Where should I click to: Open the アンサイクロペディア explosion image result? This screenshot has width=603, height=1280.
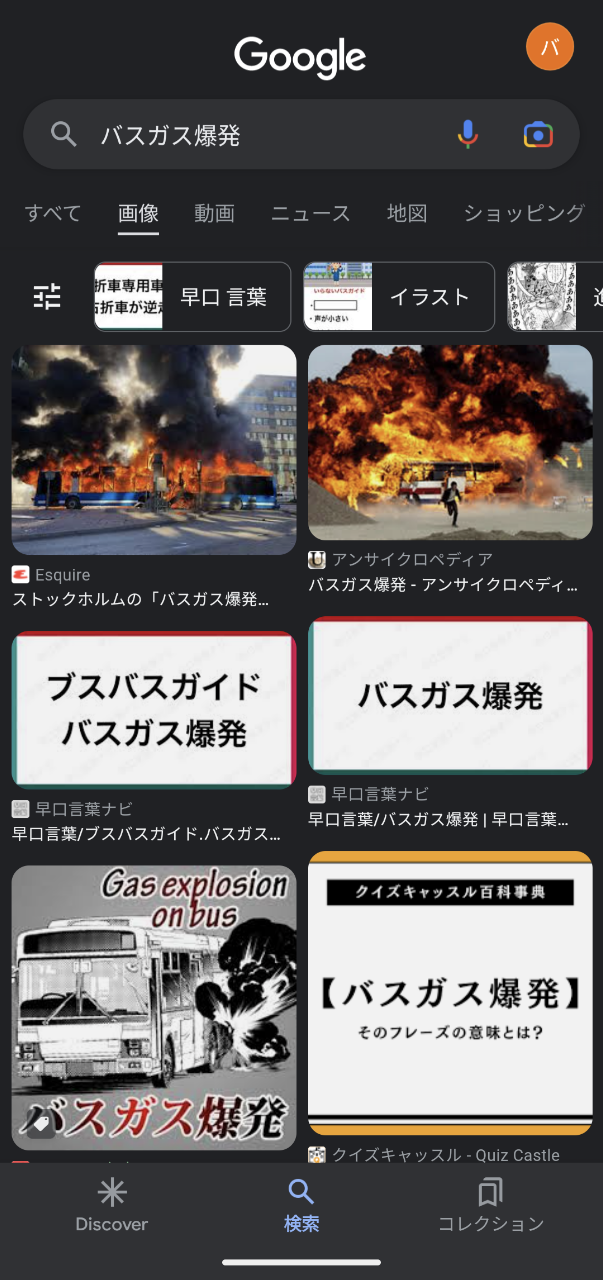pyautogui.click(x=450, y=442)
